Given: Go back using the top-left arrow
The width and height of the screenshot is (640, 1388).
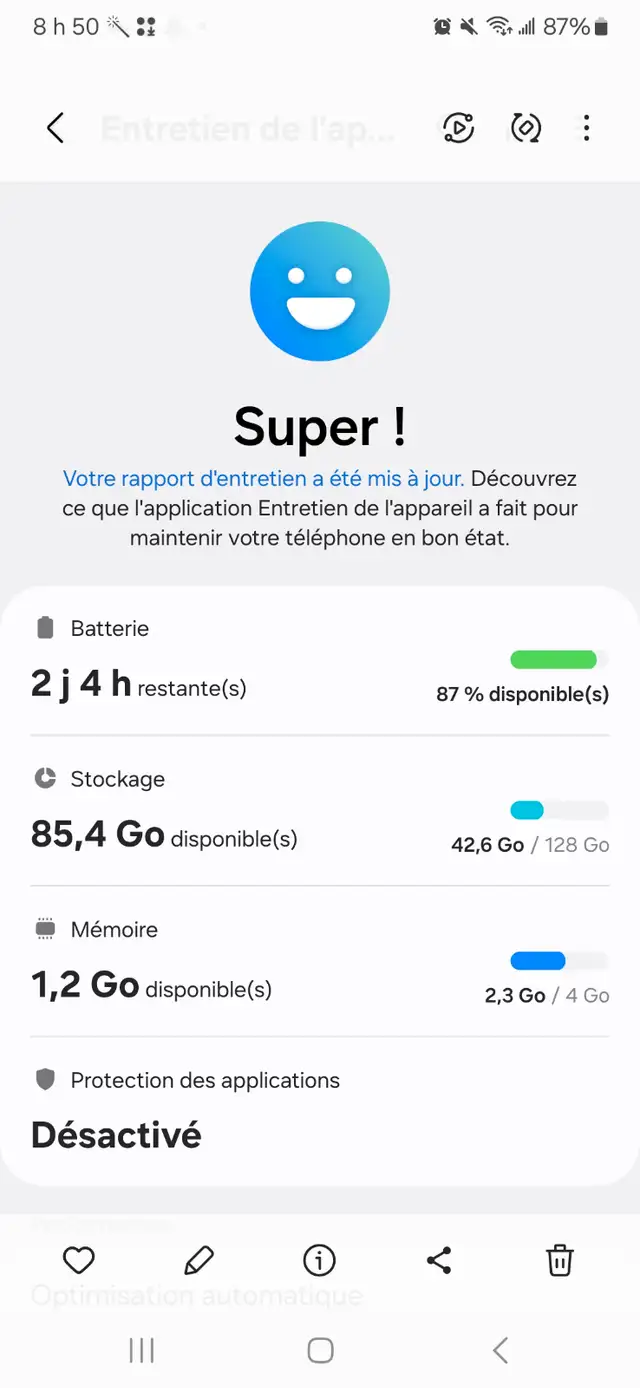Looking at the screenshot, I should click(x=55, y=128).
